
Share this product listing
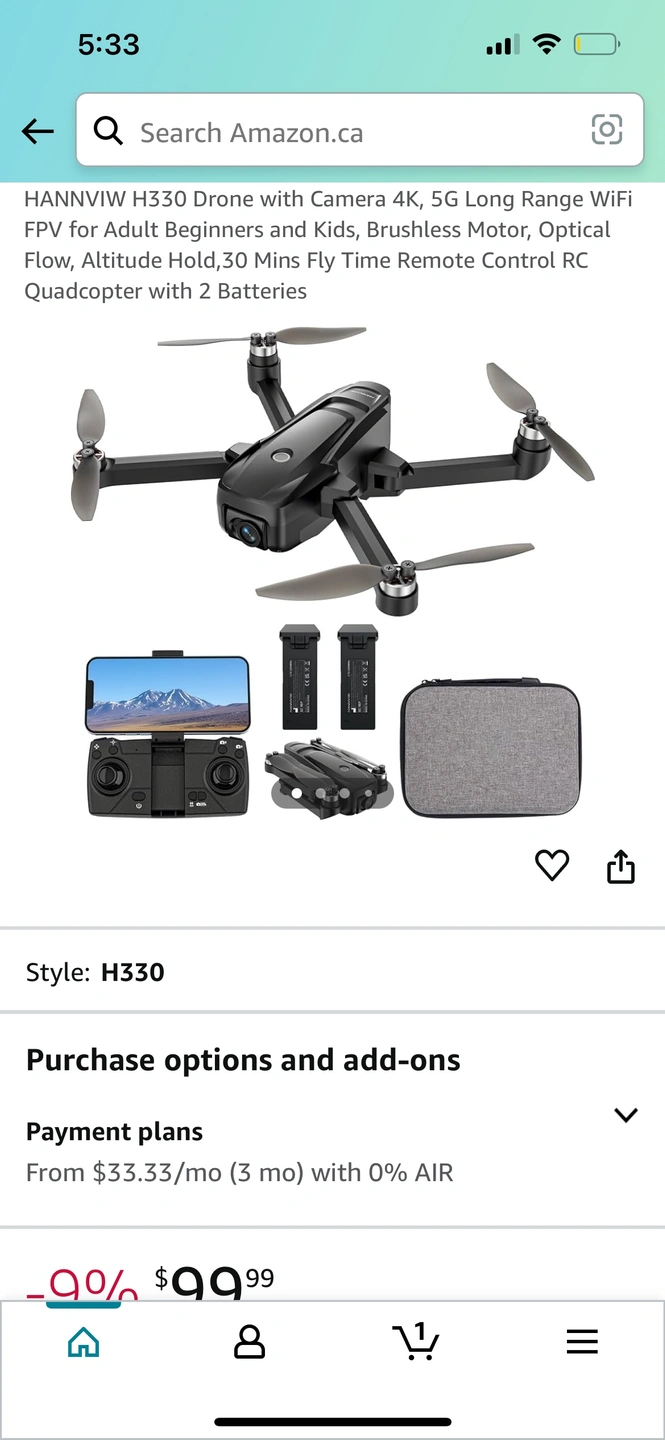coord(621,866)
